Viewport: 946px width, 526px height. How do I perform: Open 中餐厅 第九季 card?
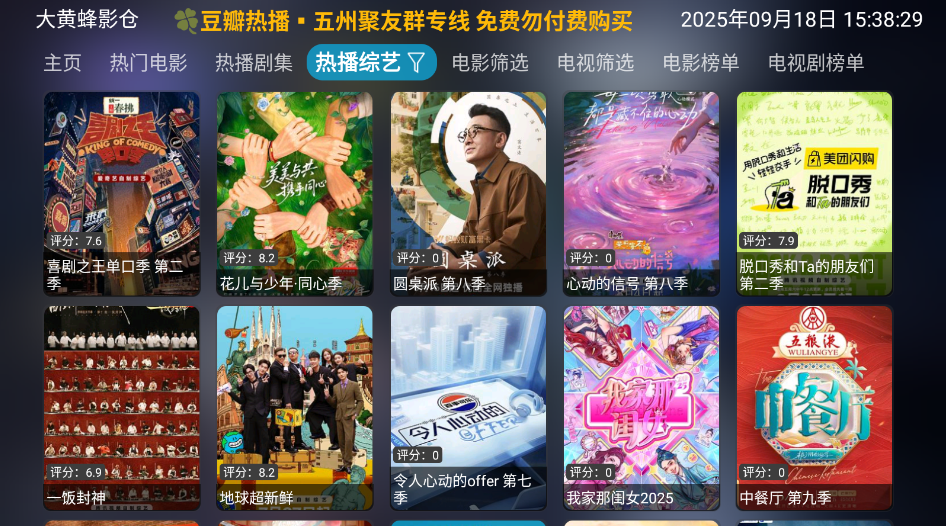[x=814, y=407]
